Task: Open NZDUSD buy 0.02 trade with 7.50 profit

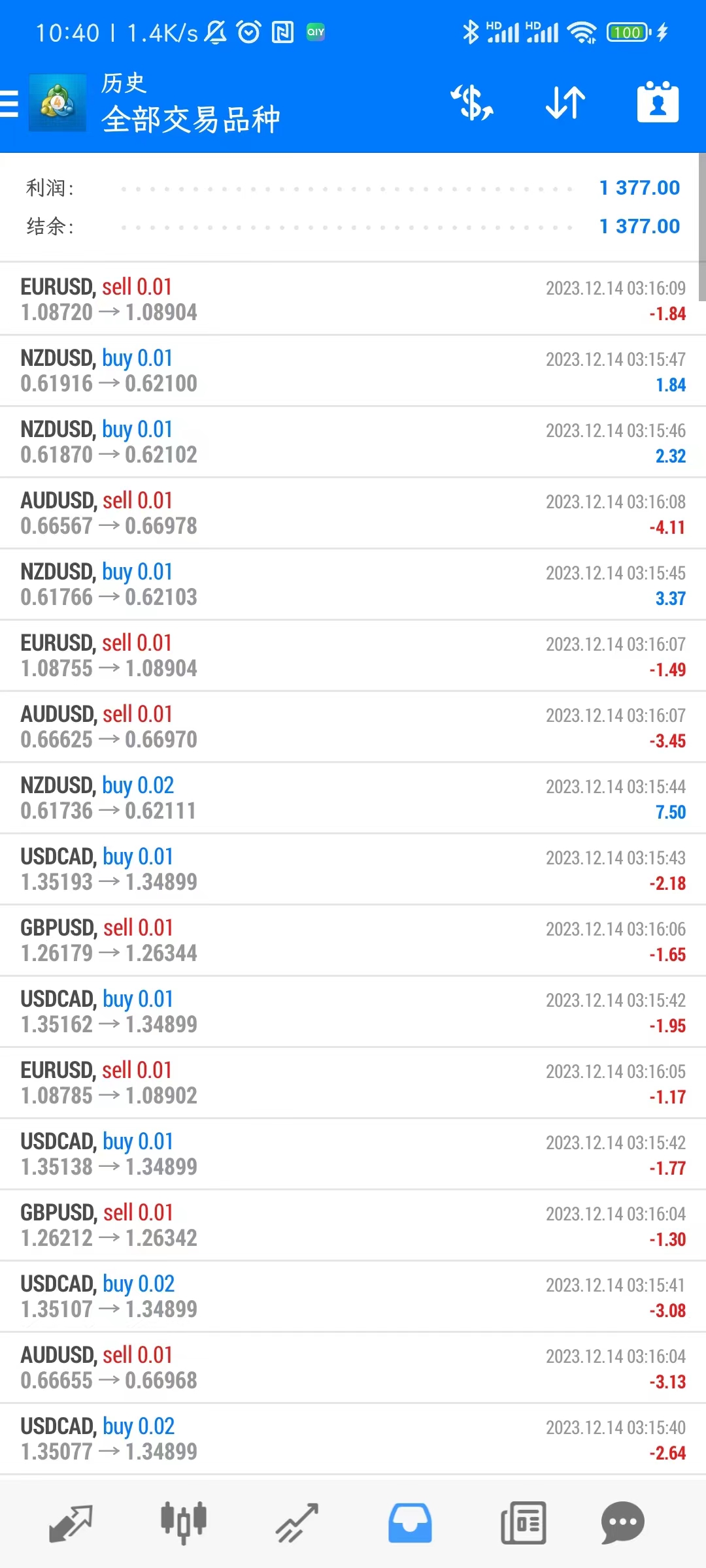Action: tap(353, 798)
